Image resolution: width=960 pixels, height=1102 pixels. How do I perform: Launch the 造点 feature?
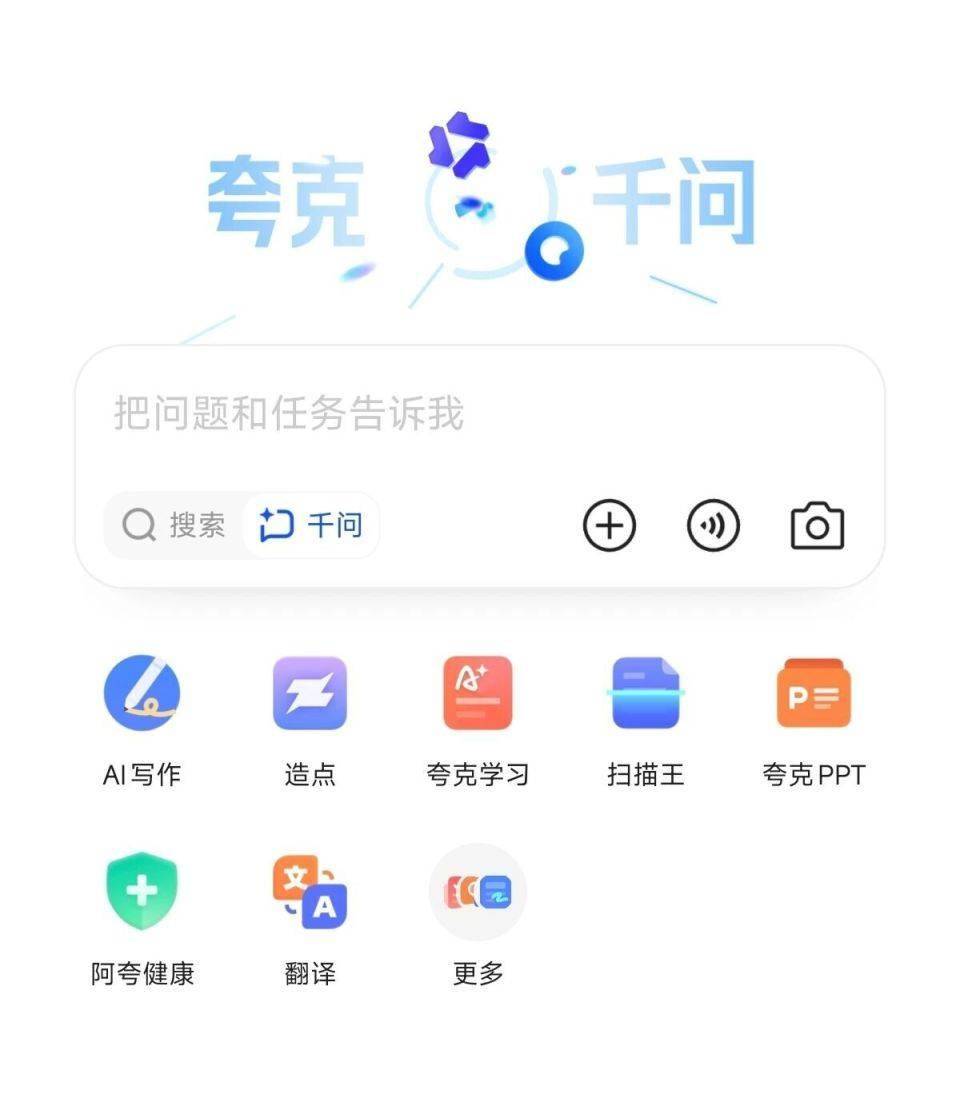point(310,694)
